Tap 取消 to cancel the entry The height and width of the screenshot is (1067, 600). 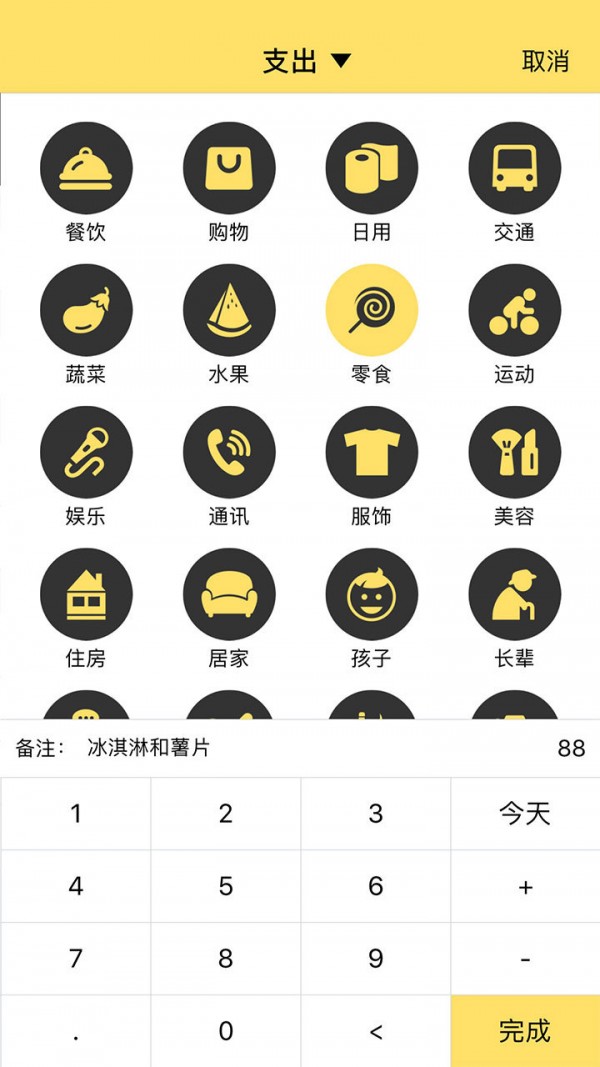click(545, 61)
